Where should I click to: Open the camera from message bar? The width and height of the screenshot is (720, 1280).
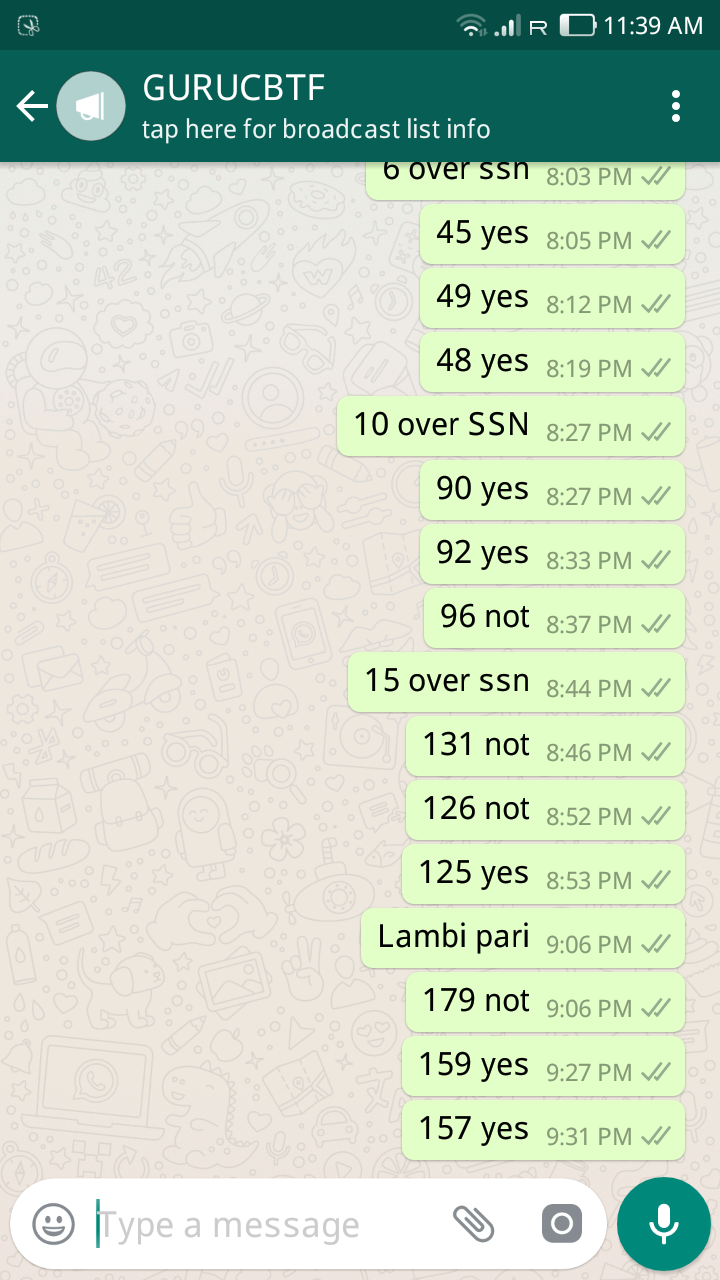561,1223
